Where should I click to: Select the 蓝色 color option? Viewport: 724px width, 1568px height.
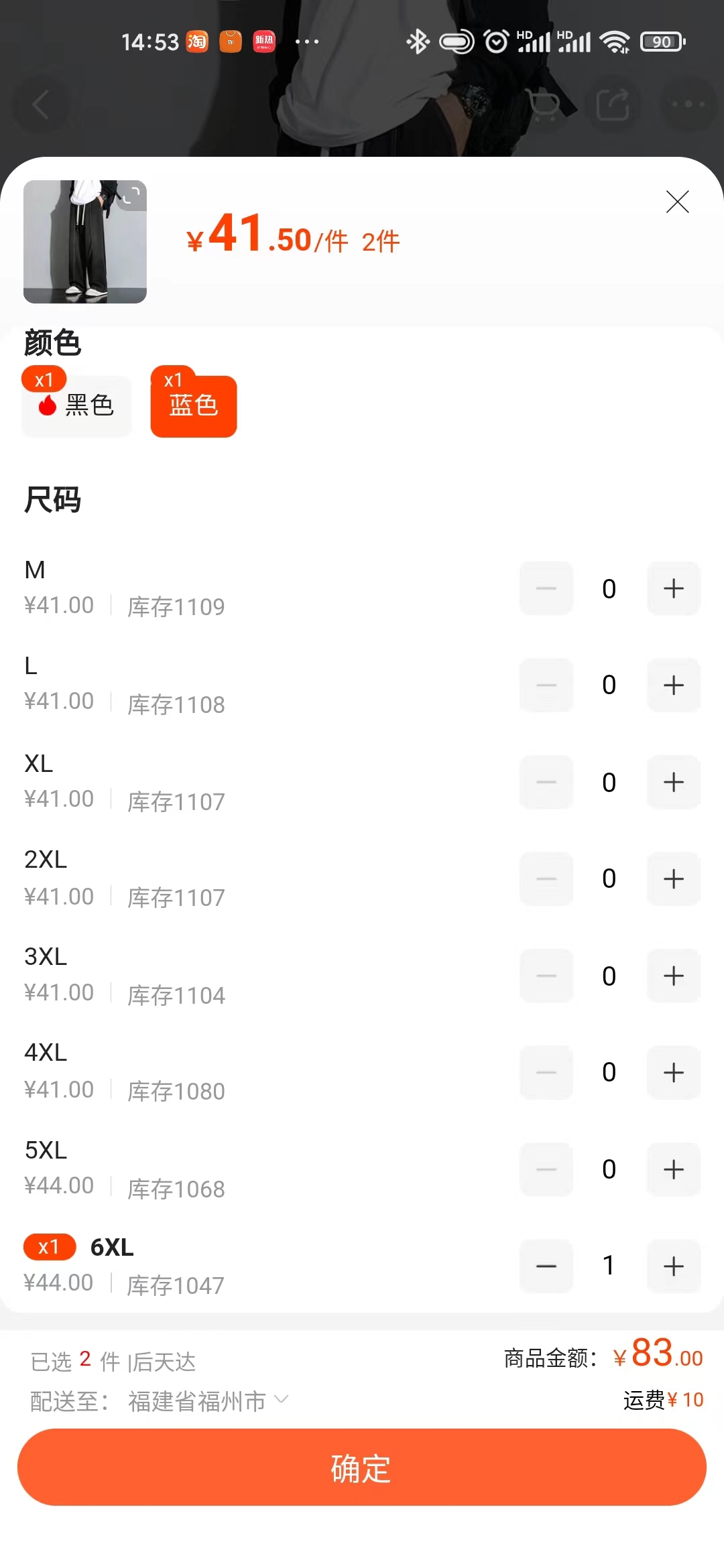[x=194, y=406]
